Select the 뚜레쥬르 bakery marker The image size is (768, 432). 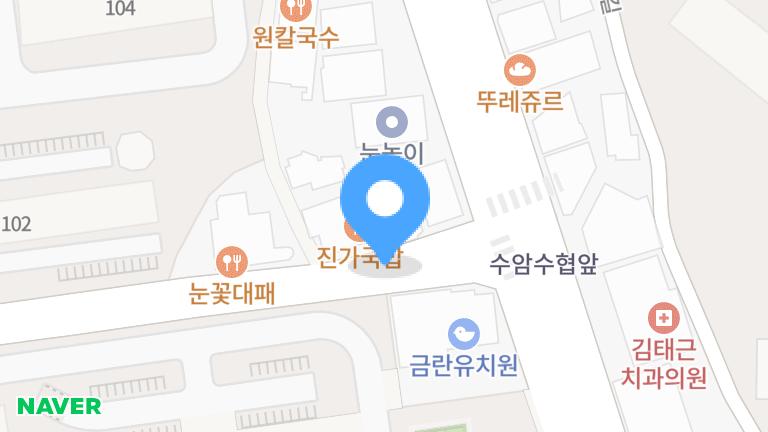coord(520,70)
